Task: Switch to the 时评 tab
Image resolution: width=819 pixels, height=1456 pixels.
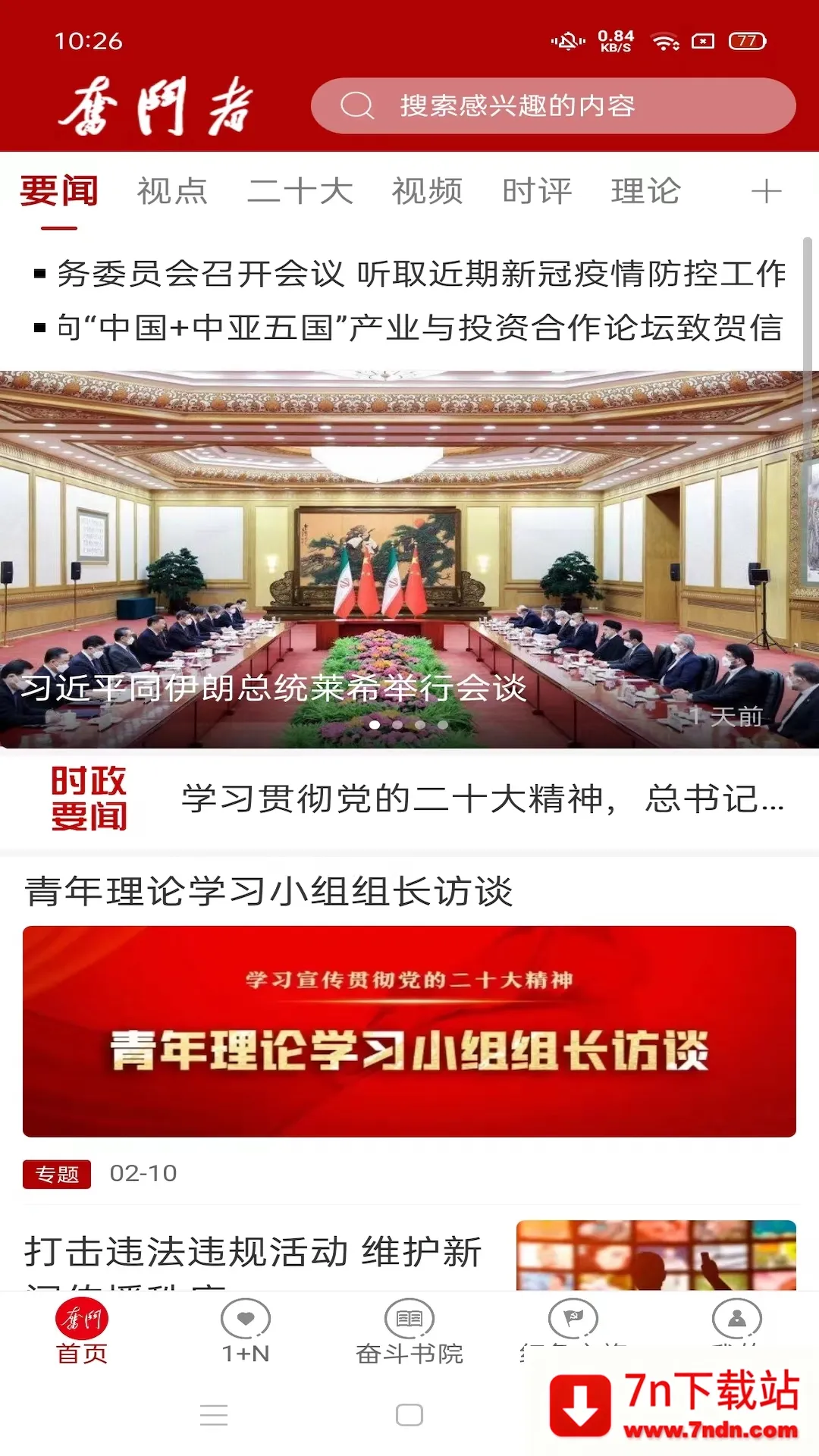Action: pyautogui.click(x=537, y=191)
